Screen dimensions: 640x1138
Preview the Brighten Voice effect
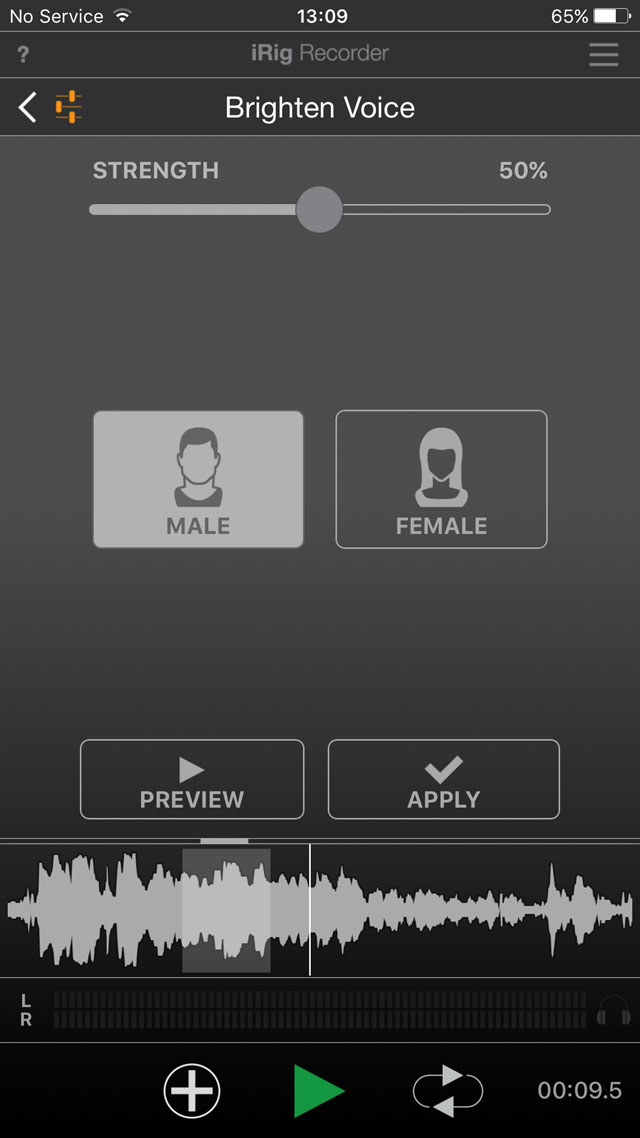click(192, 780)
